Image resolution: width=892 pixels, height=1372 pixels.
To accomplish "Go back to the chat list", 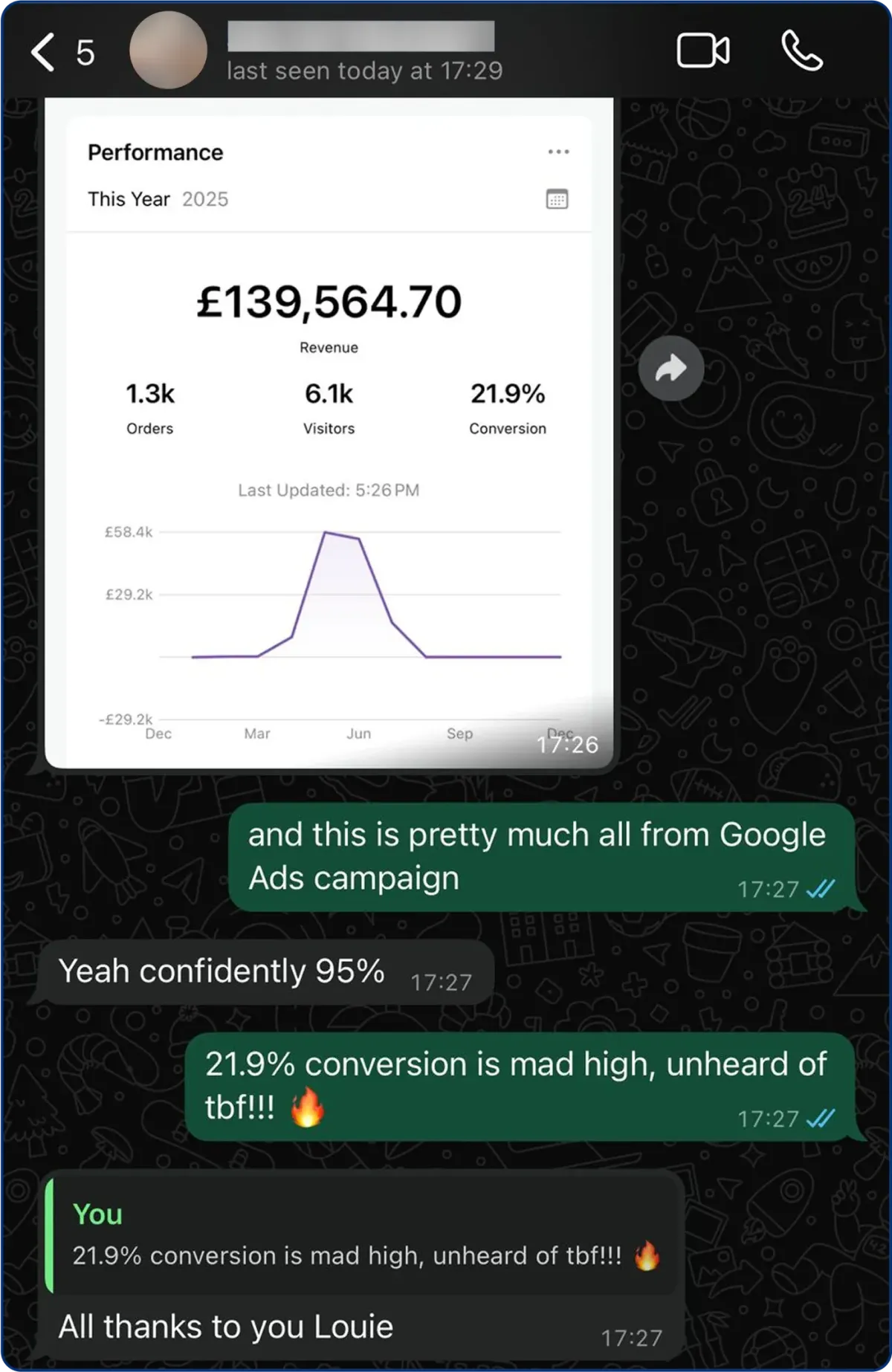I will [45, 52].
